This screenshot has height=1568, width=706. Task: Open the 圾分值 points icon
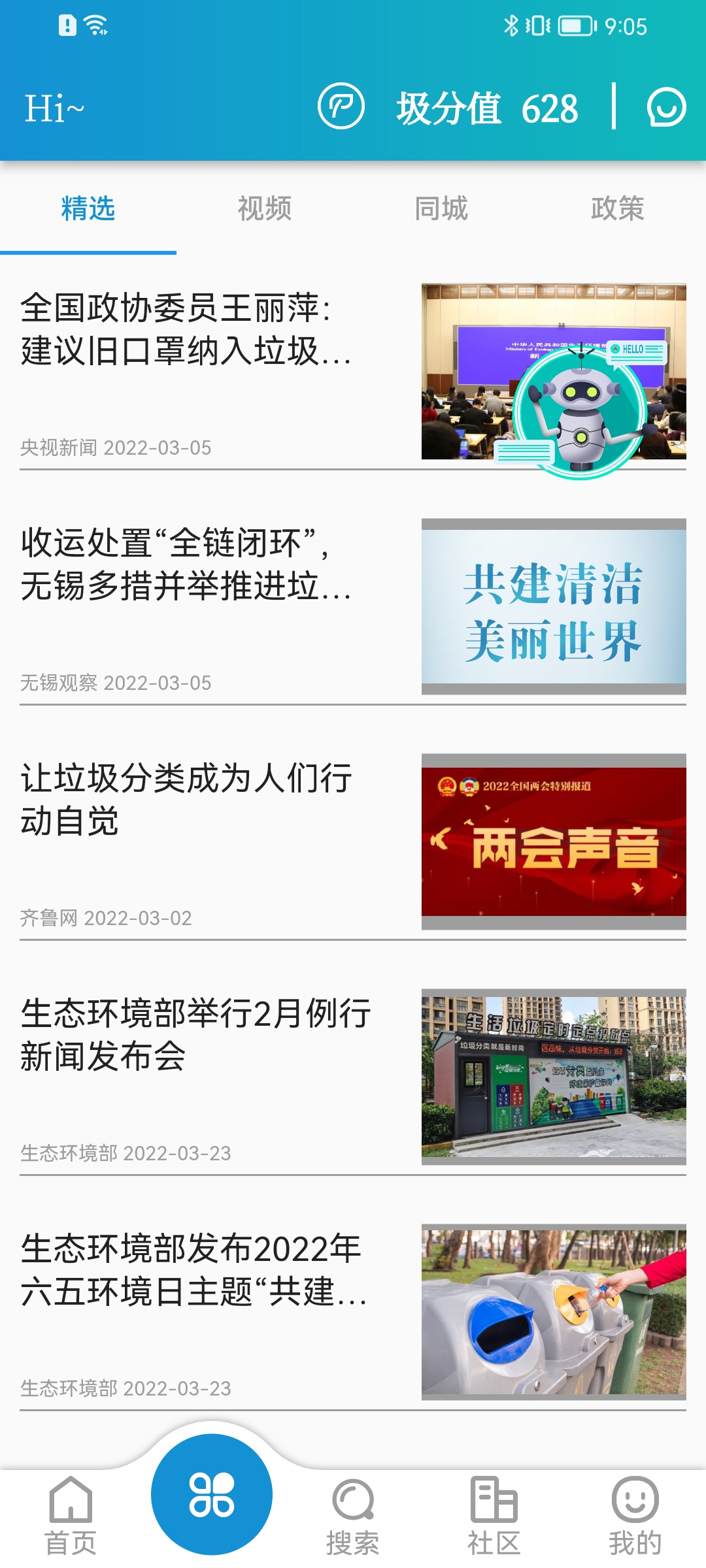341,106
